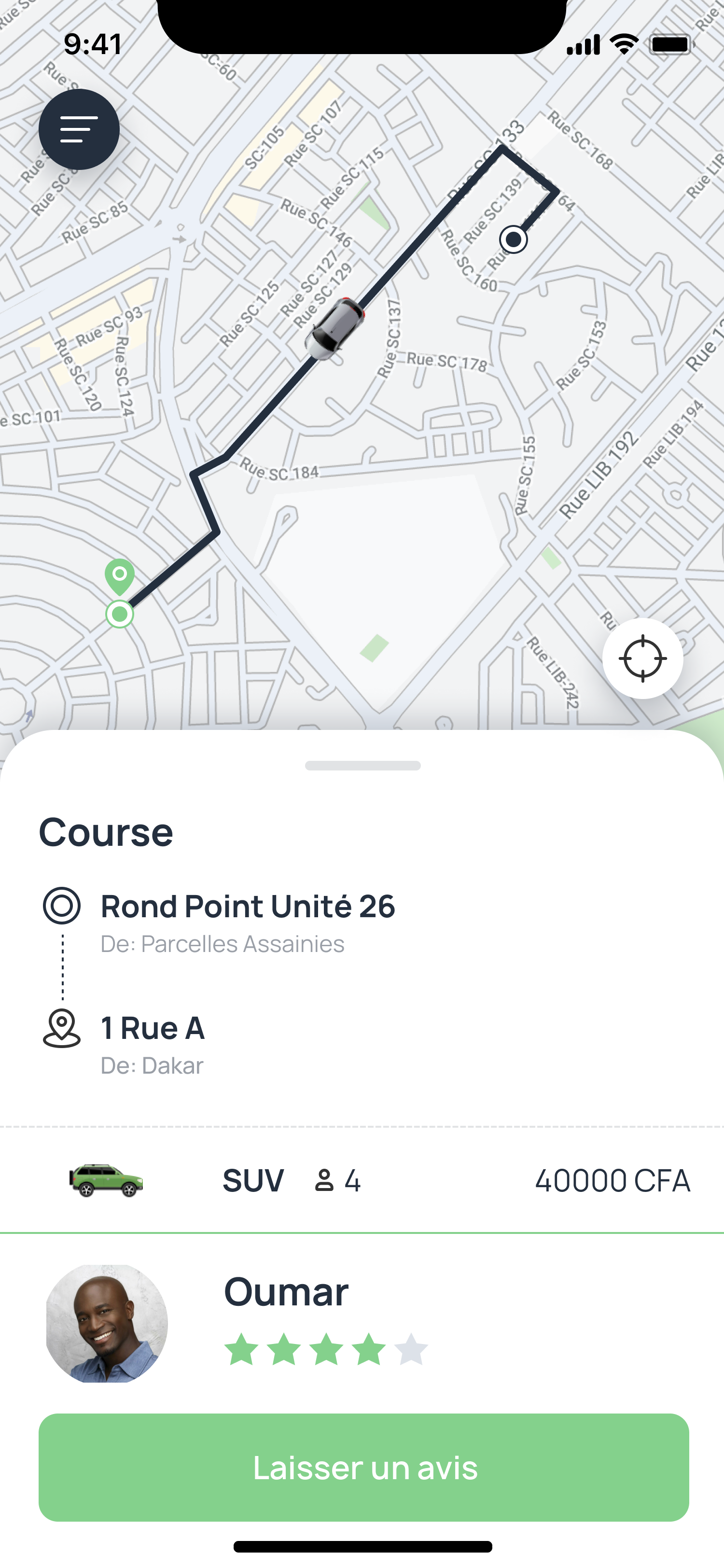
Task: Recenter map with the location crosshair
Action: (x=642, y=658)
